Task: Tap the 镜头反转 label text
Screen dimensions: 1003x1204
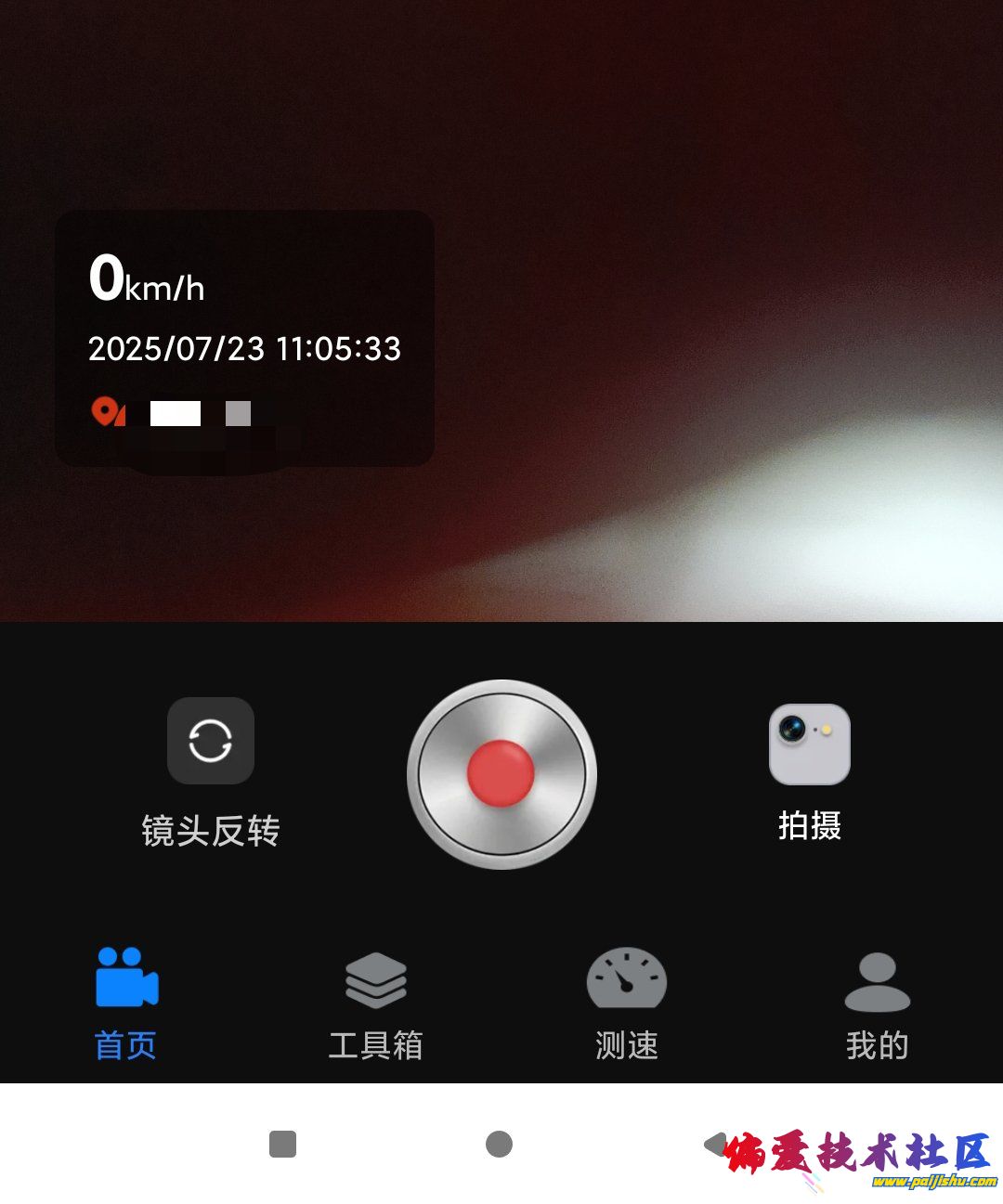Action: click(210, 831)
